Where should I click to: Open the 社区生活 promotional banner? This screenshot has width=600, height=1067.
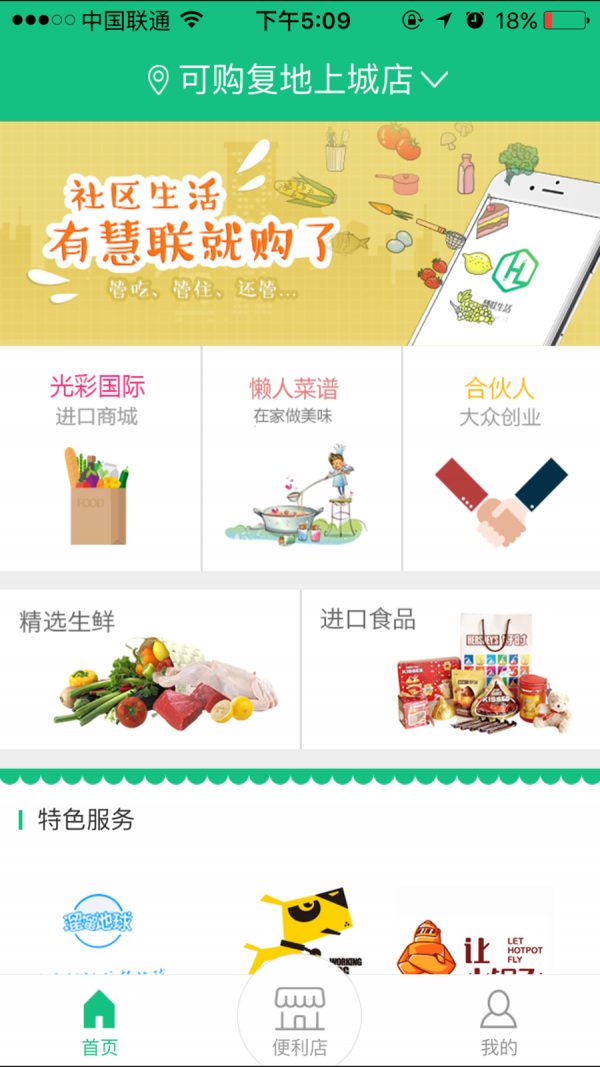(x=300, y=234)
